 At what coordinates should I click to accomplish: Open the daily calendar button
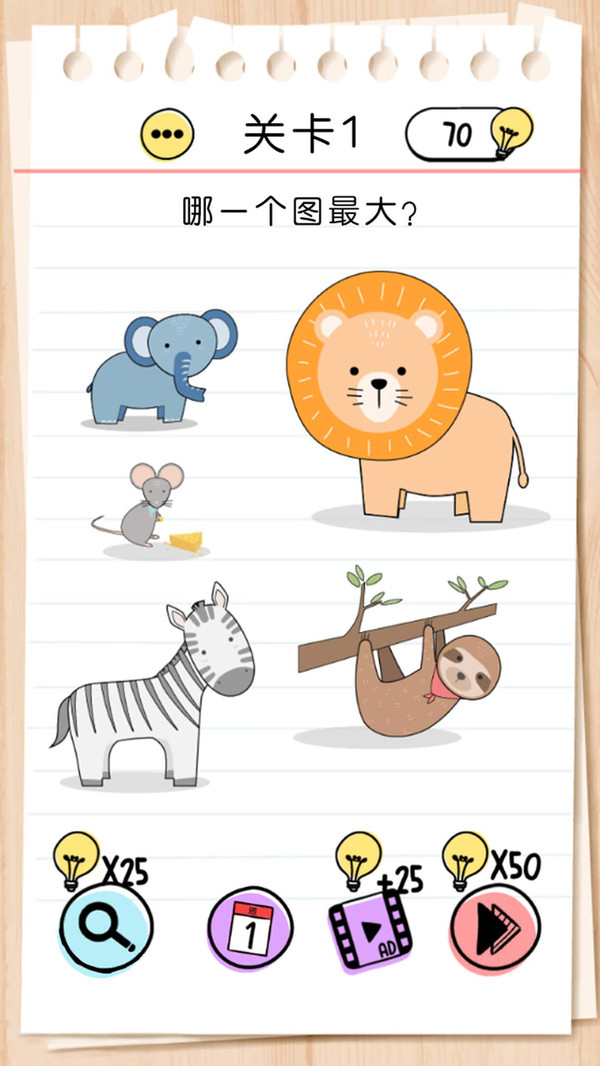250,929
